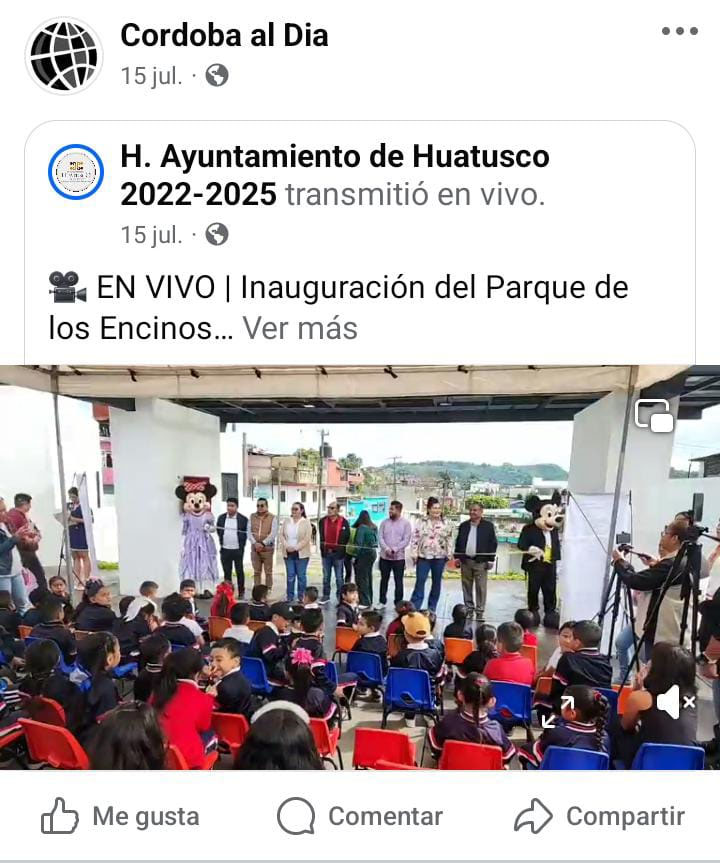
Task: Expand the video to fullscreen
Action: click(558, 712)
